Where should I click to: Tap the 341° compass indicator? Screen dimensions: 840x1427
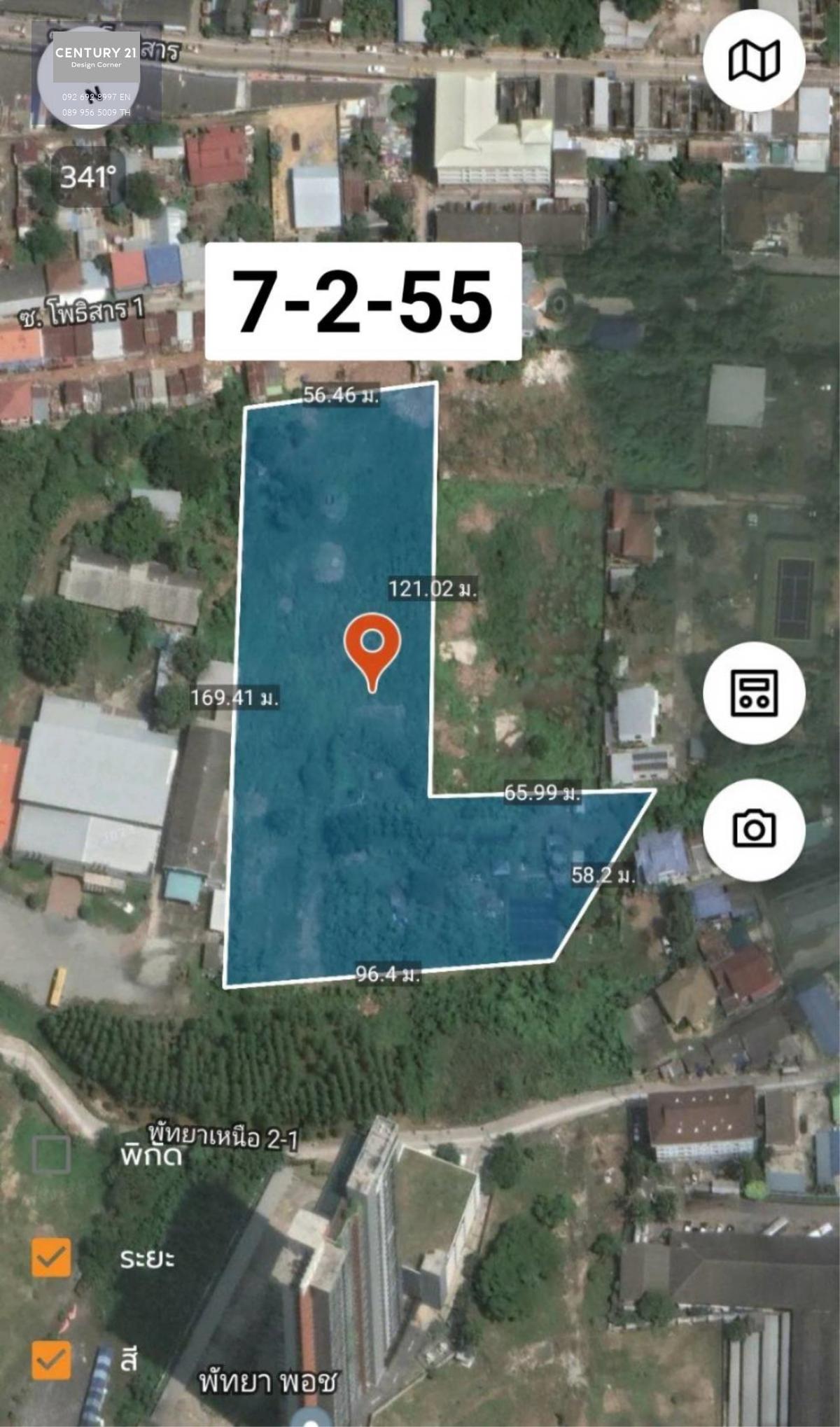point(87,176)
